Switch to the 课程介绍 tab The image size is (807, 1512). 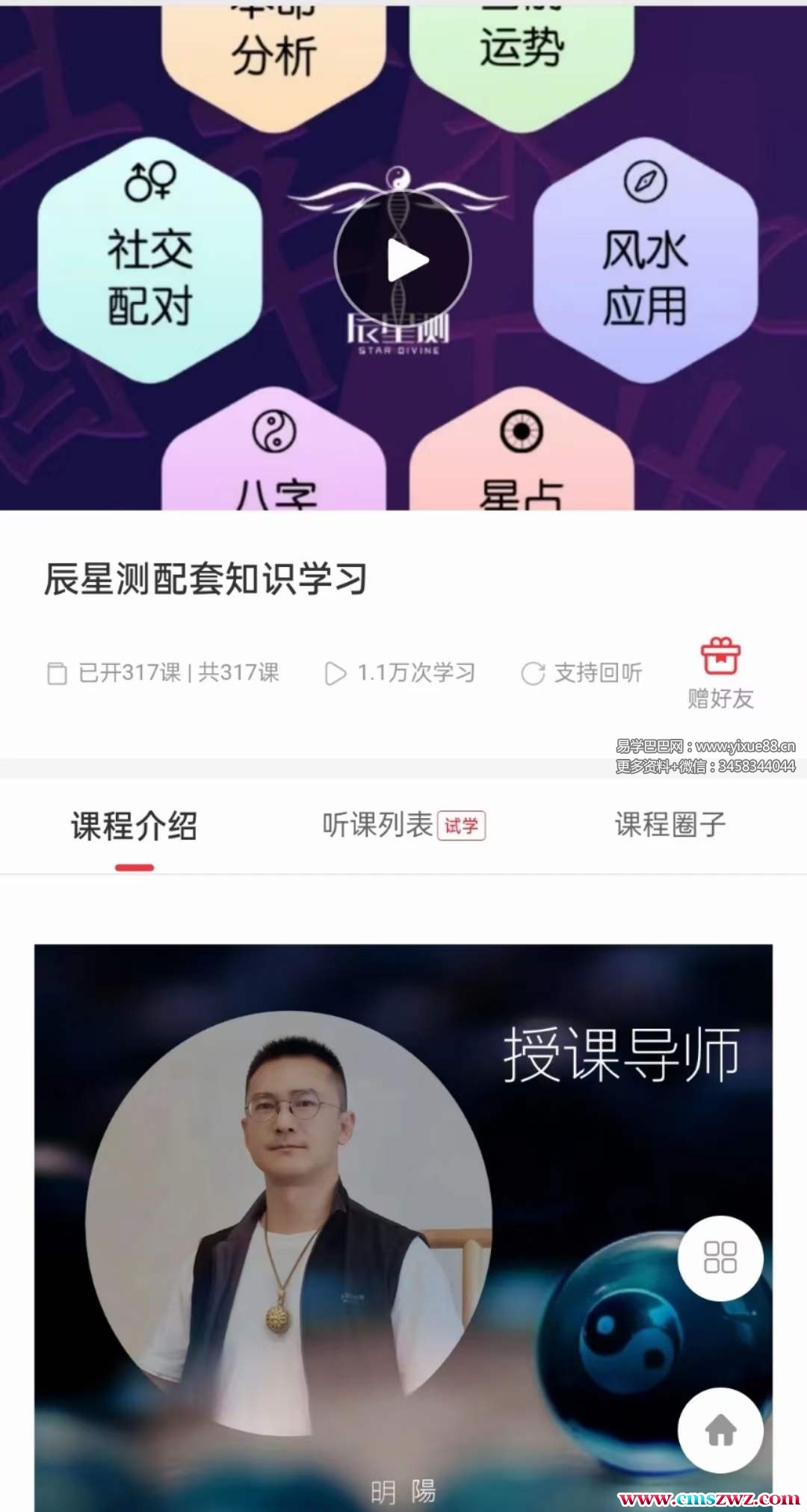tap(134, 826)
